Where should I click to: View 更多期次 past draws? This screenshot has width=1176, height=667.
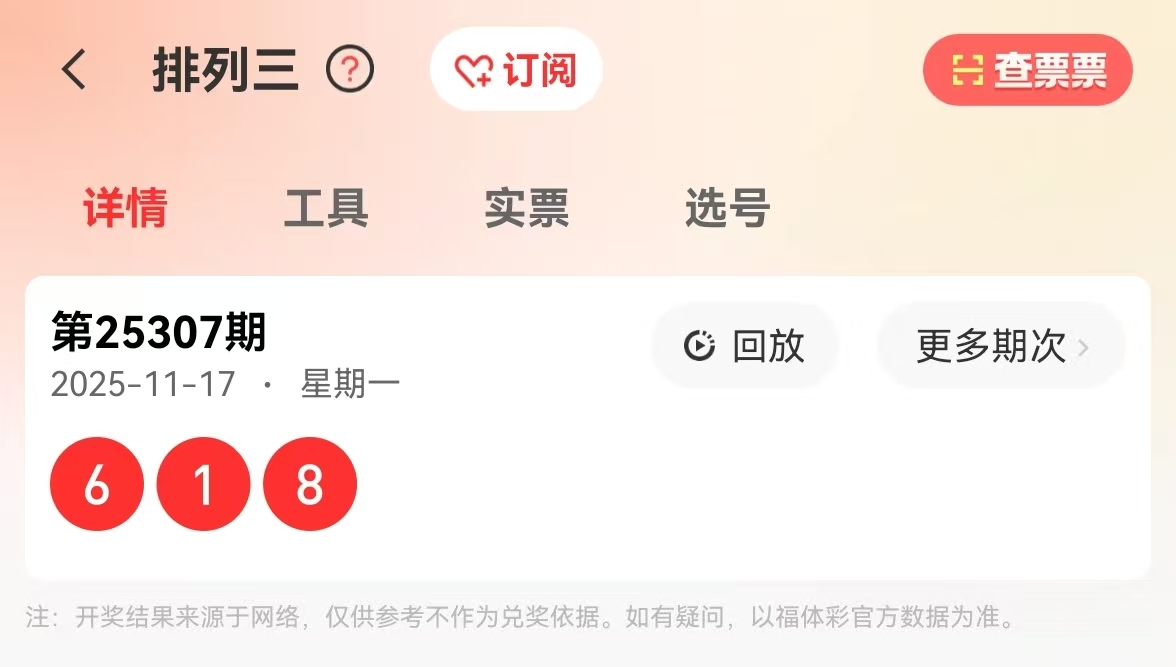pyautogui.click(x=1001, y=346)
